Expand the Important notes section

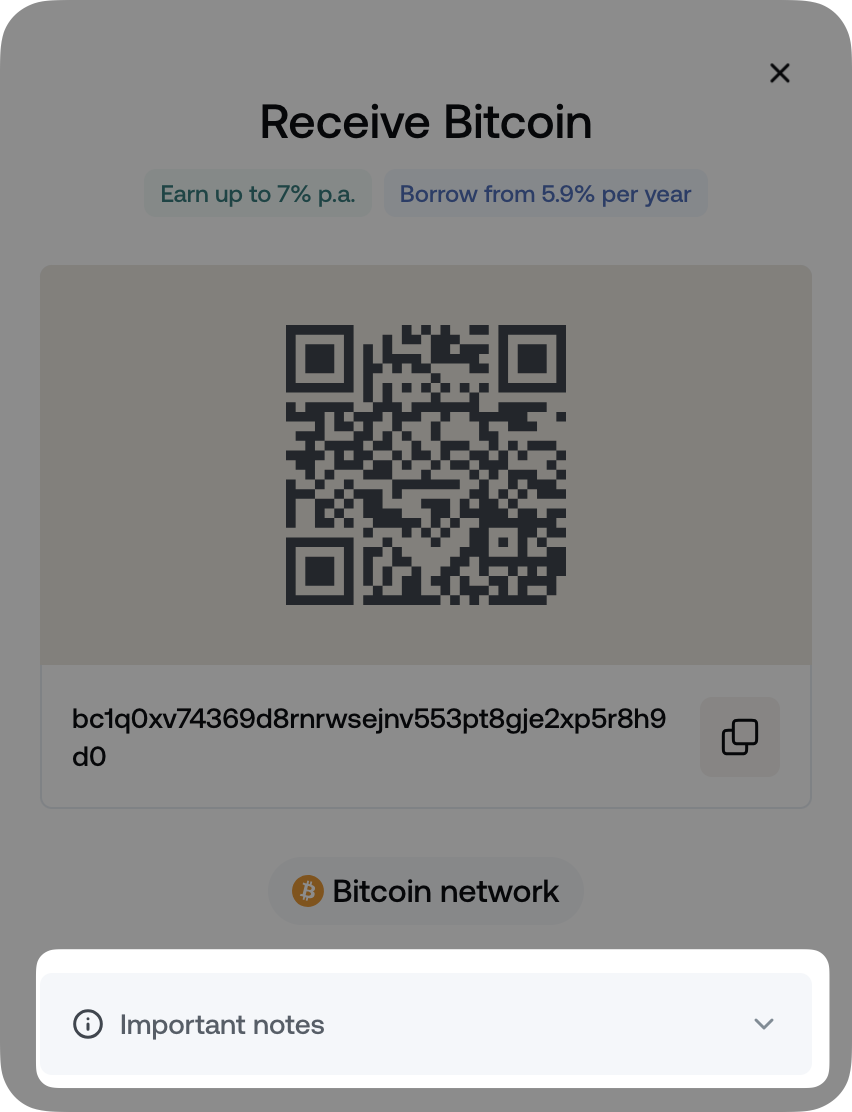pos(426,1024)
